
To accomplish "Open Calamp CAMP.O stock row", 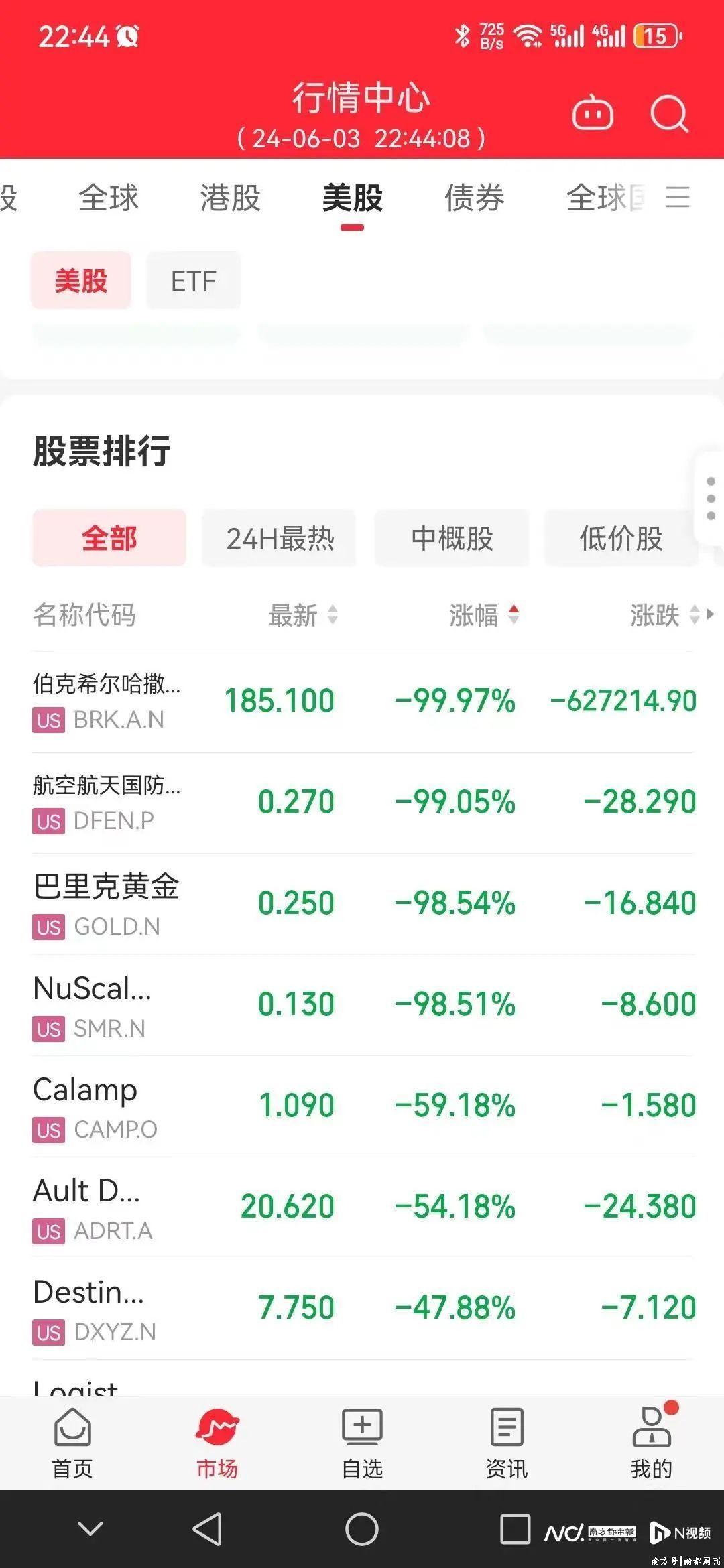I will [x=362, y=1106].
